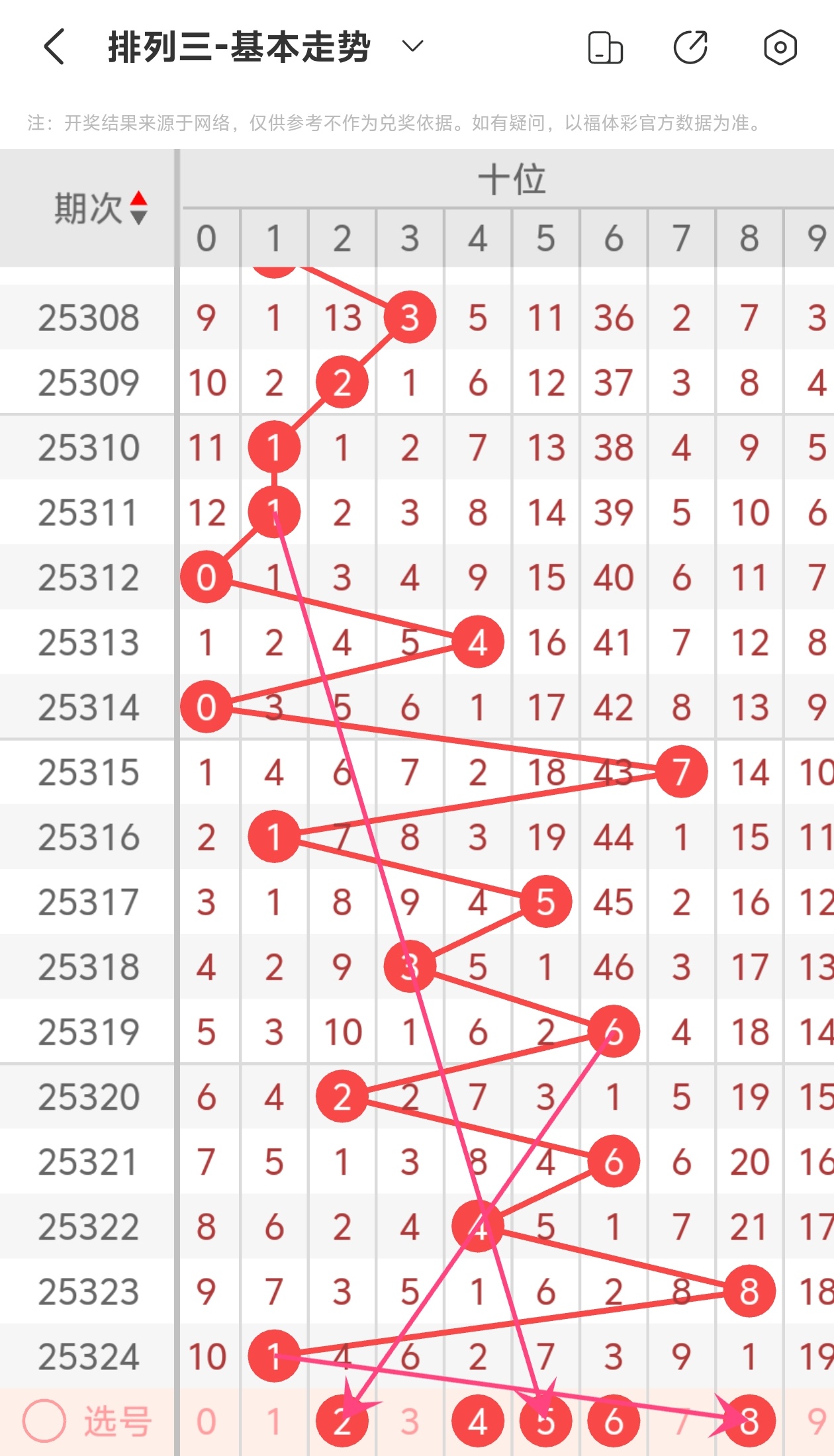The width and height of the screenshot is (834, 1456).
Task: Deselect number 6 in the 选号 row
Action: [x=614, y=1422]
